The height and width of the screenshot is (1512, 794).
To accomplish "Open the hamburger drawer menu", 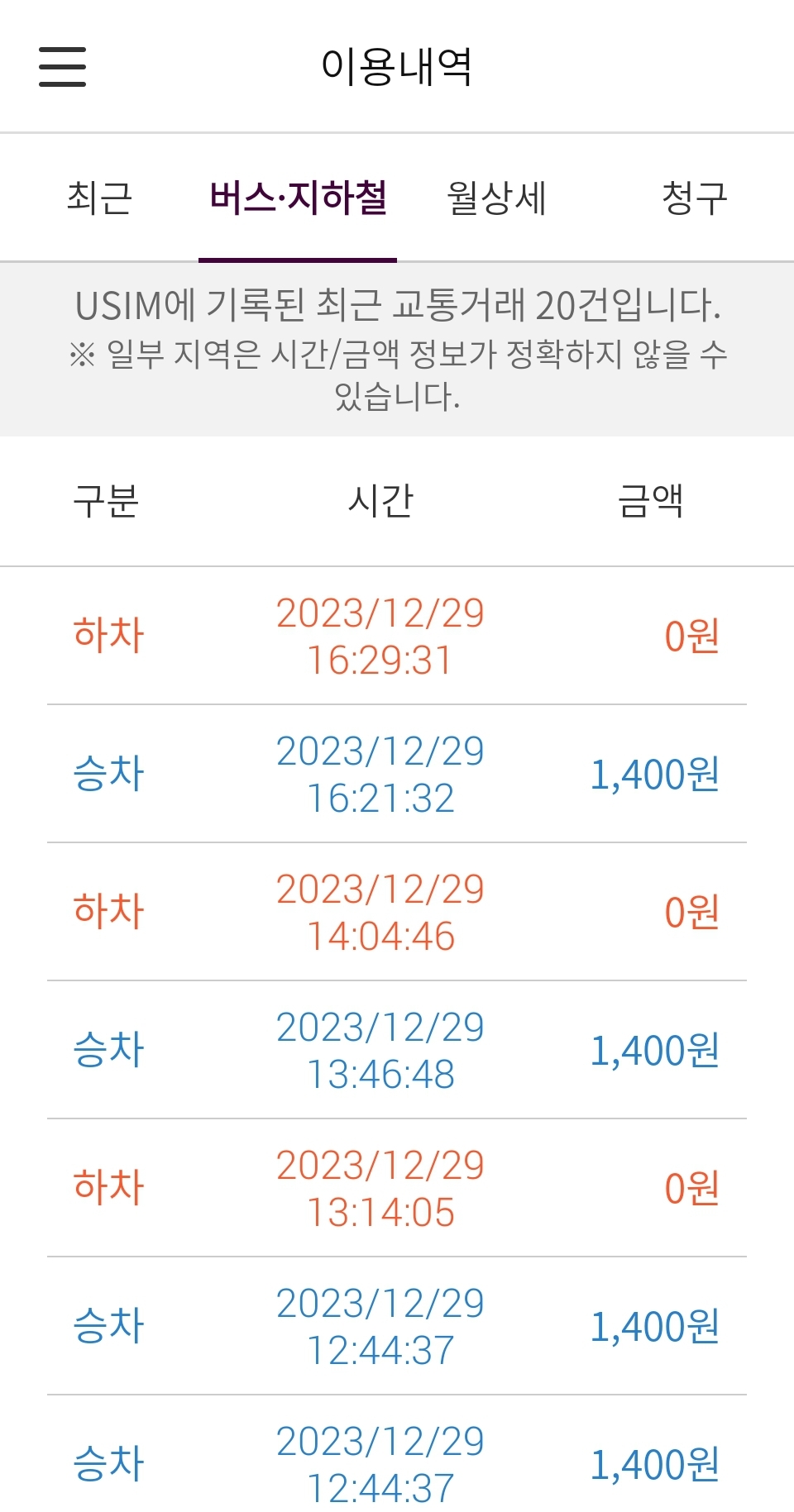I will [x=62, y=66].
